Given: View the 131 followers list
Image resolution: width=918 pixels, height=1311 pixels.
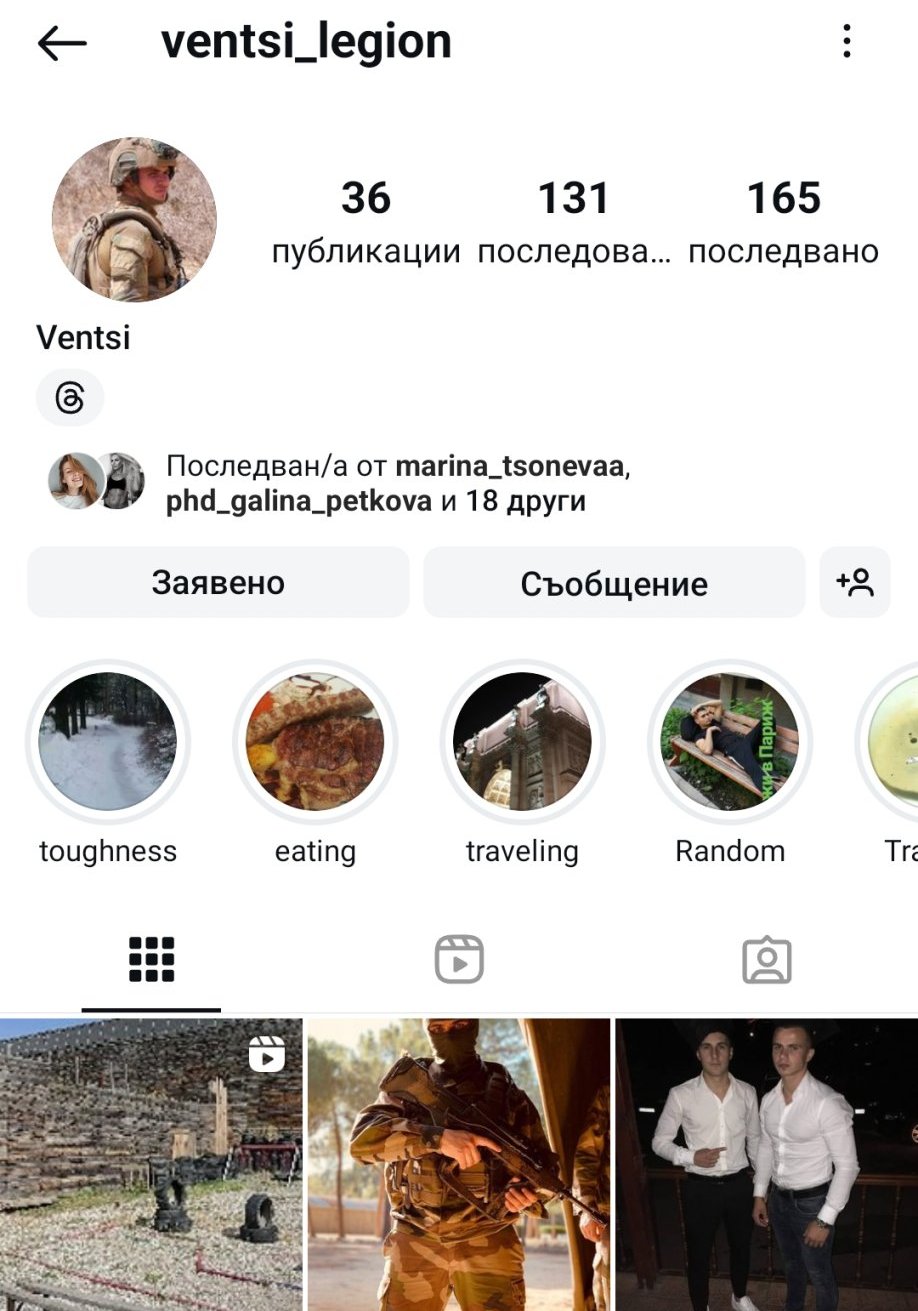Looking at the screenshot, I should [x=574, y=220].
